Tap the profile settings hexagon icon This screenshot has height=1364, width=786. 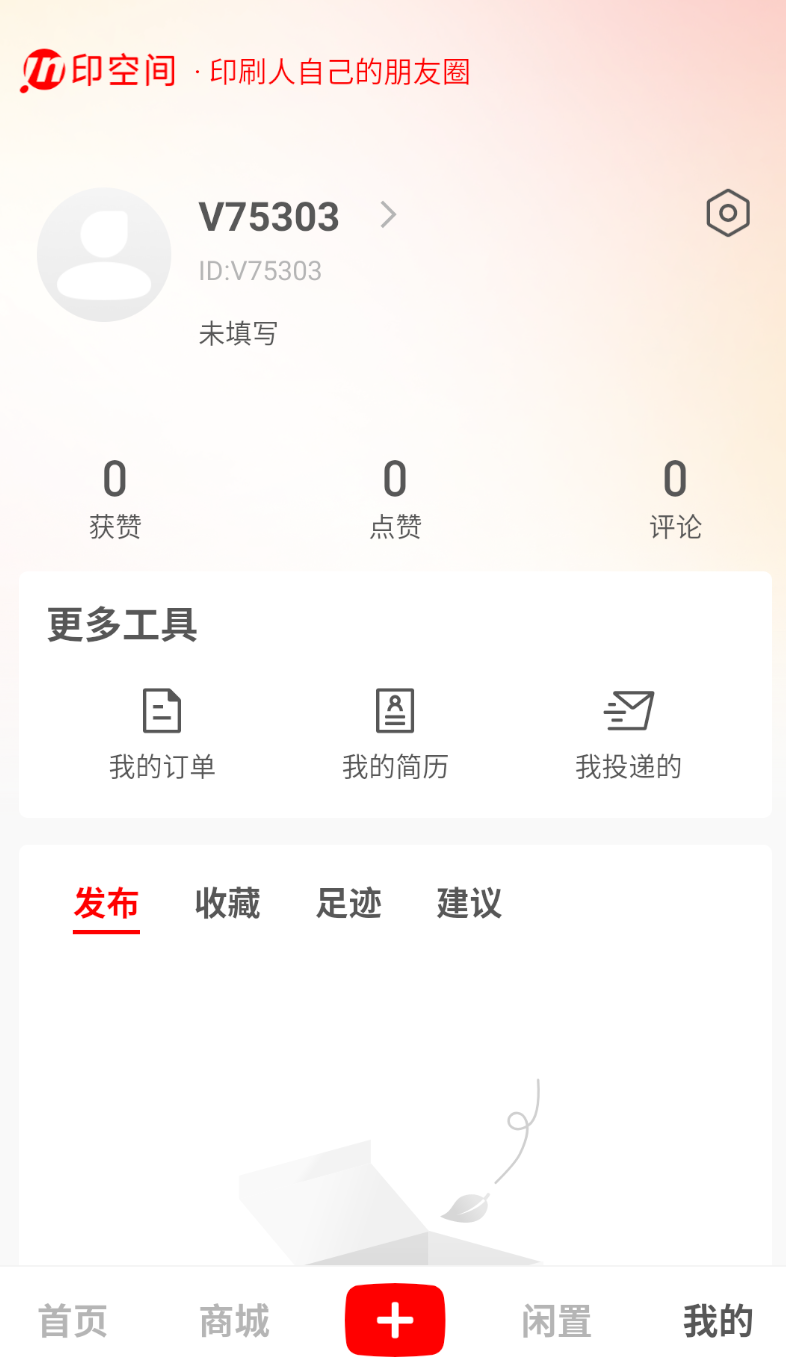pyautogui.click(x=727, y=213)
